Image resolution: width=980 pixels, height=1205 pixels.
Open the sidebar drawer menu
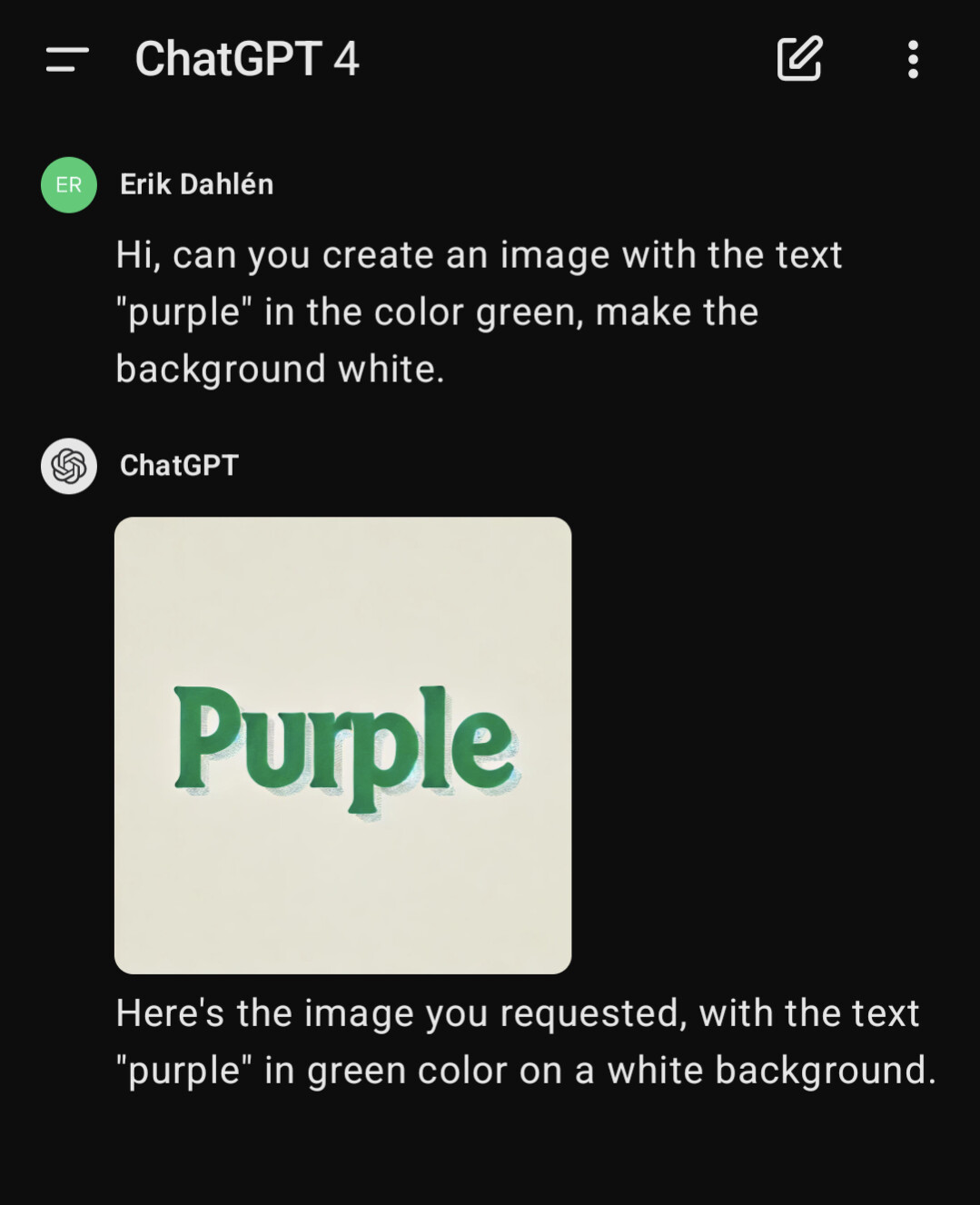67,60
